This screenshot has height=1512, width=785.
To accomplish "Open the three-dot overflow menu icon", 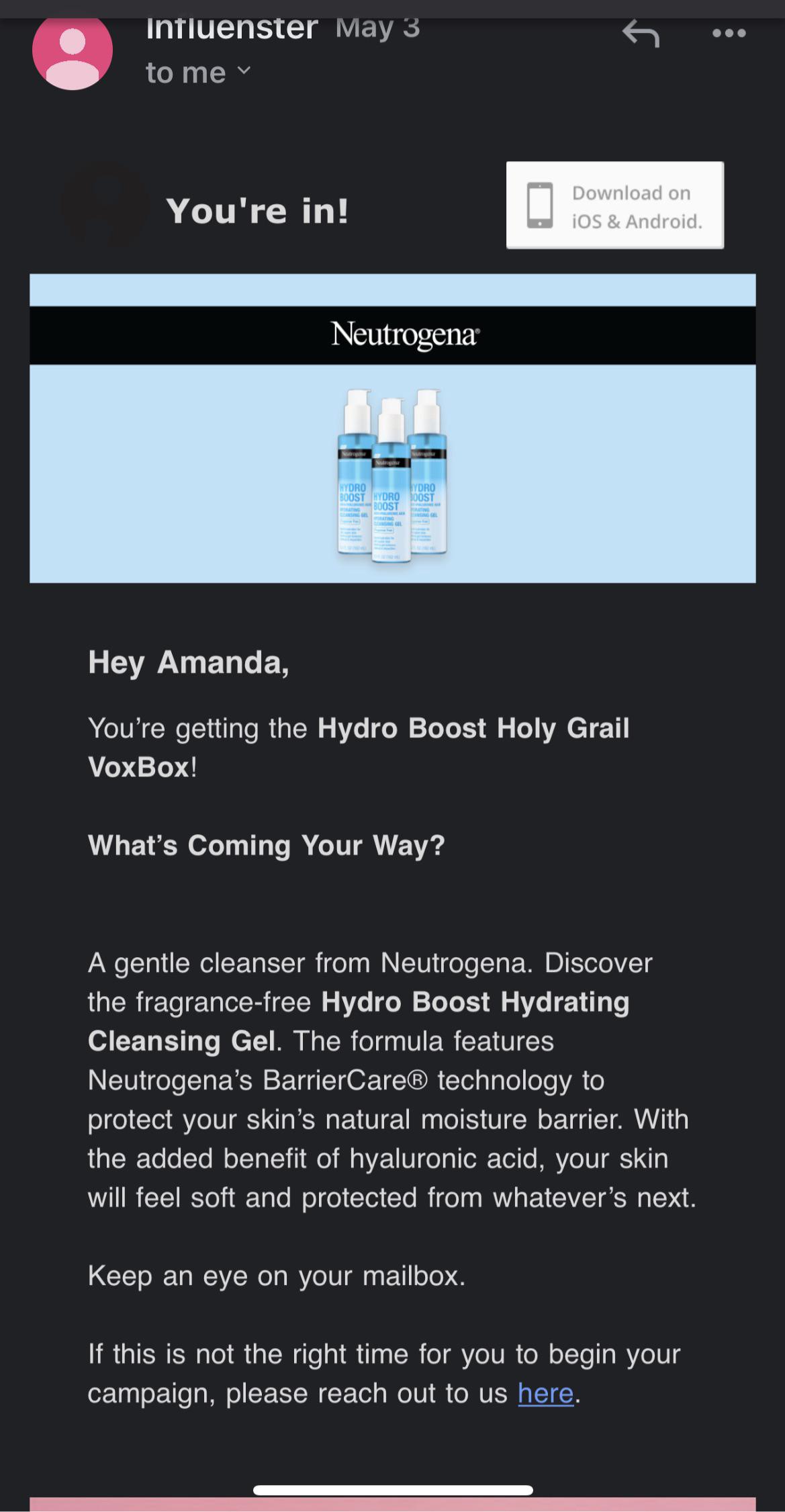I will pyautogui.click(x=728, y=32).
